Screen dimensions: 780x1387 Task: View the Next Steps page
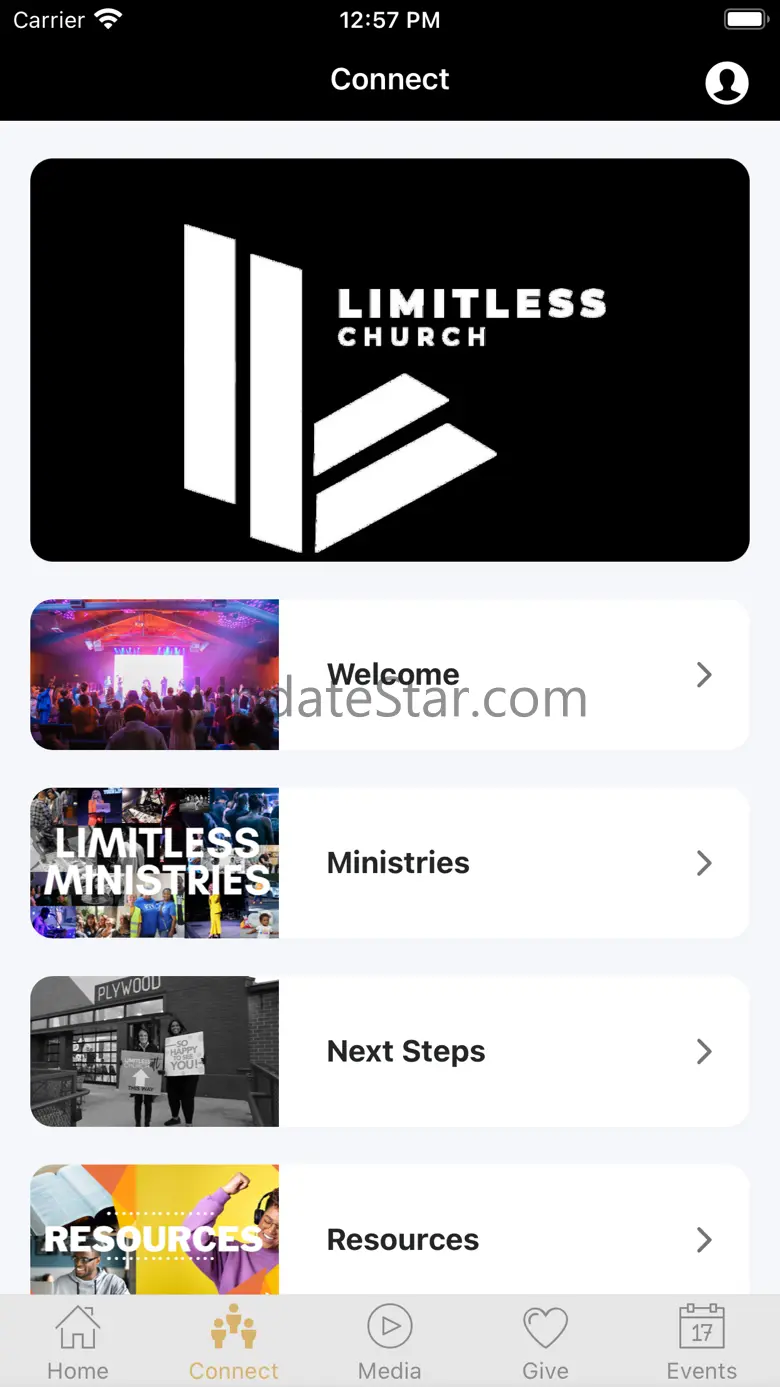390,1051
